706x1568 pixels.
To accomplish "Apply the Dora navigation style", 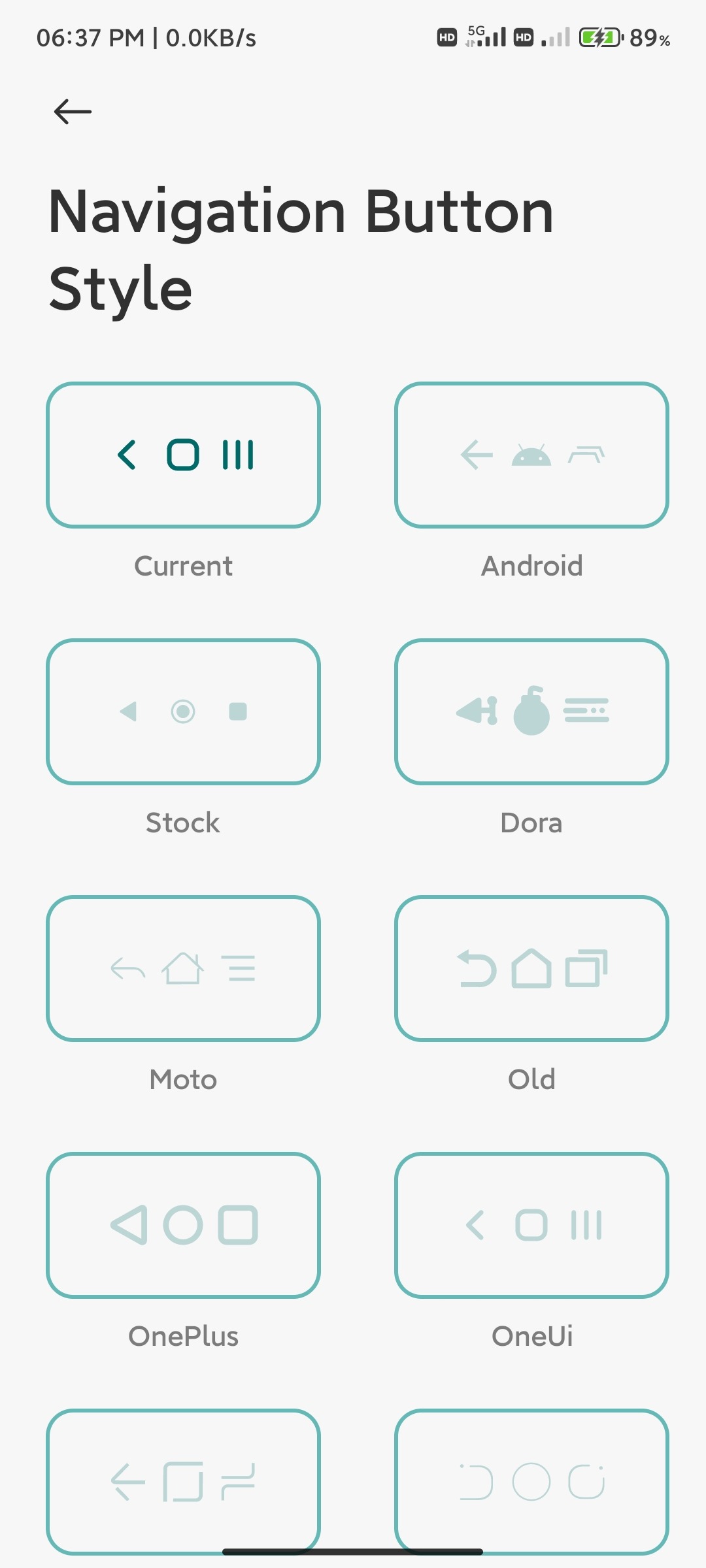I will (531, 711).
